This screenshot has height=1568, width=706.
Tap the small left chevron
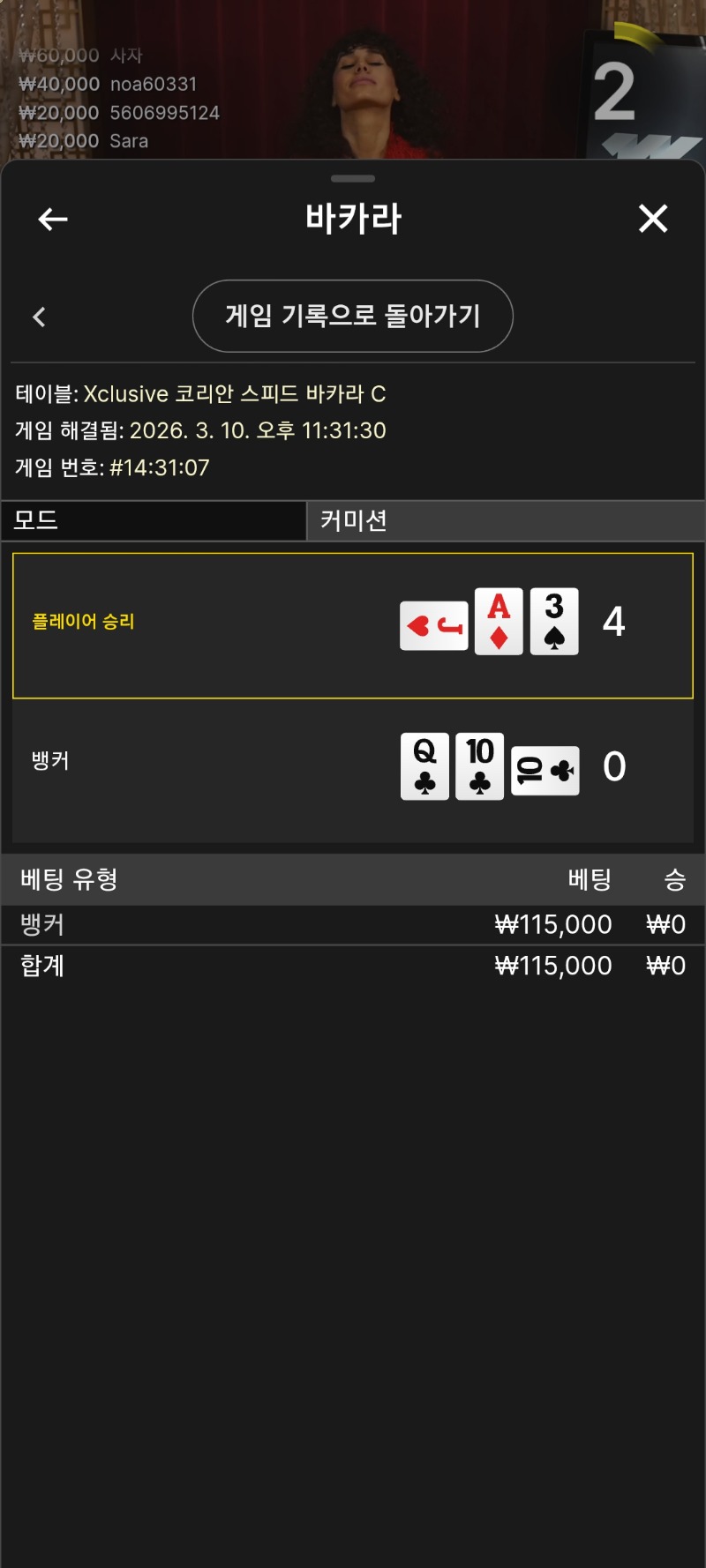(x=39, y=317)
